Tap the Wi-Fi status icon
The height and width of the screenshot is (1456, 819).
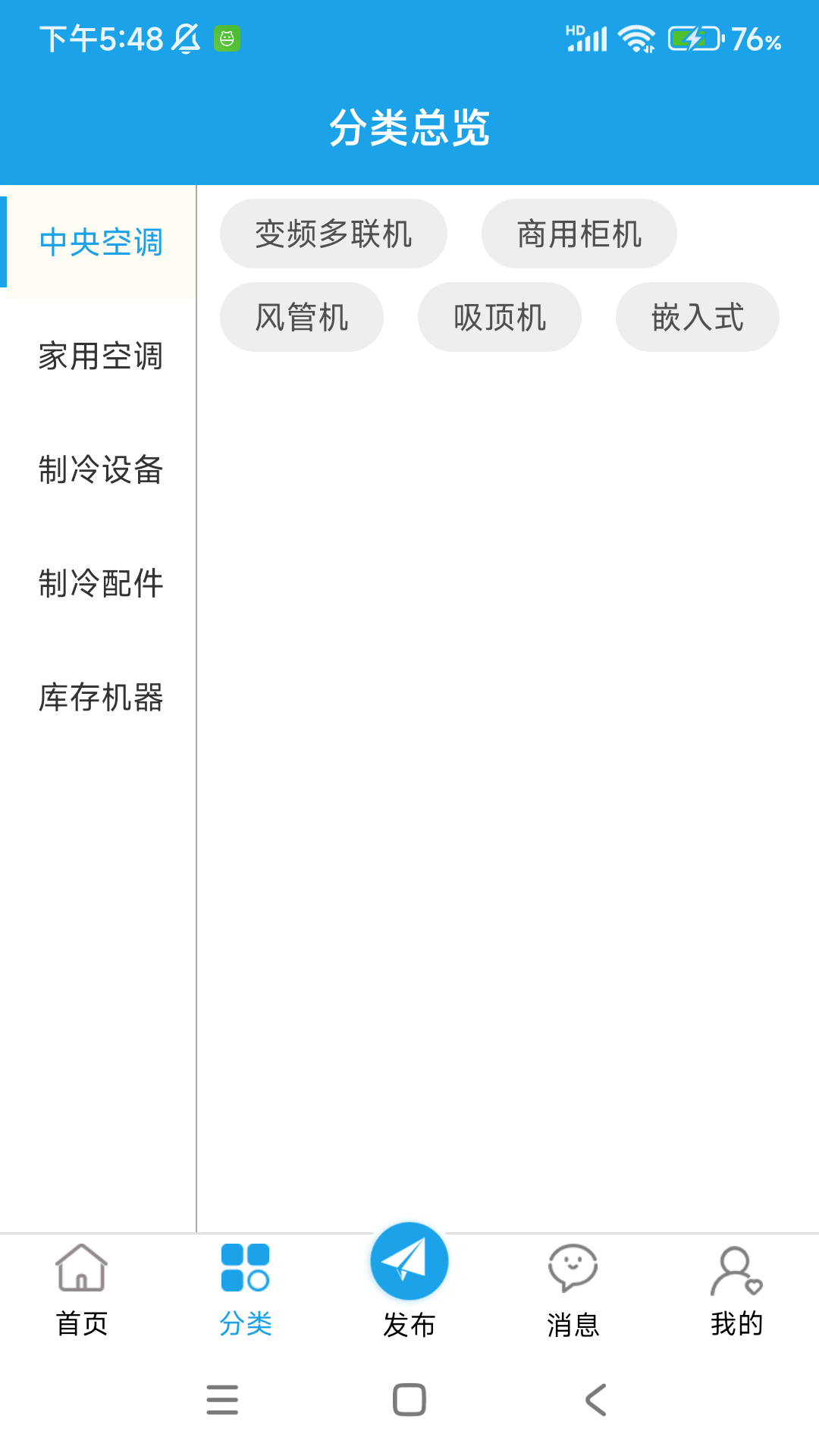tap(635, 36)
